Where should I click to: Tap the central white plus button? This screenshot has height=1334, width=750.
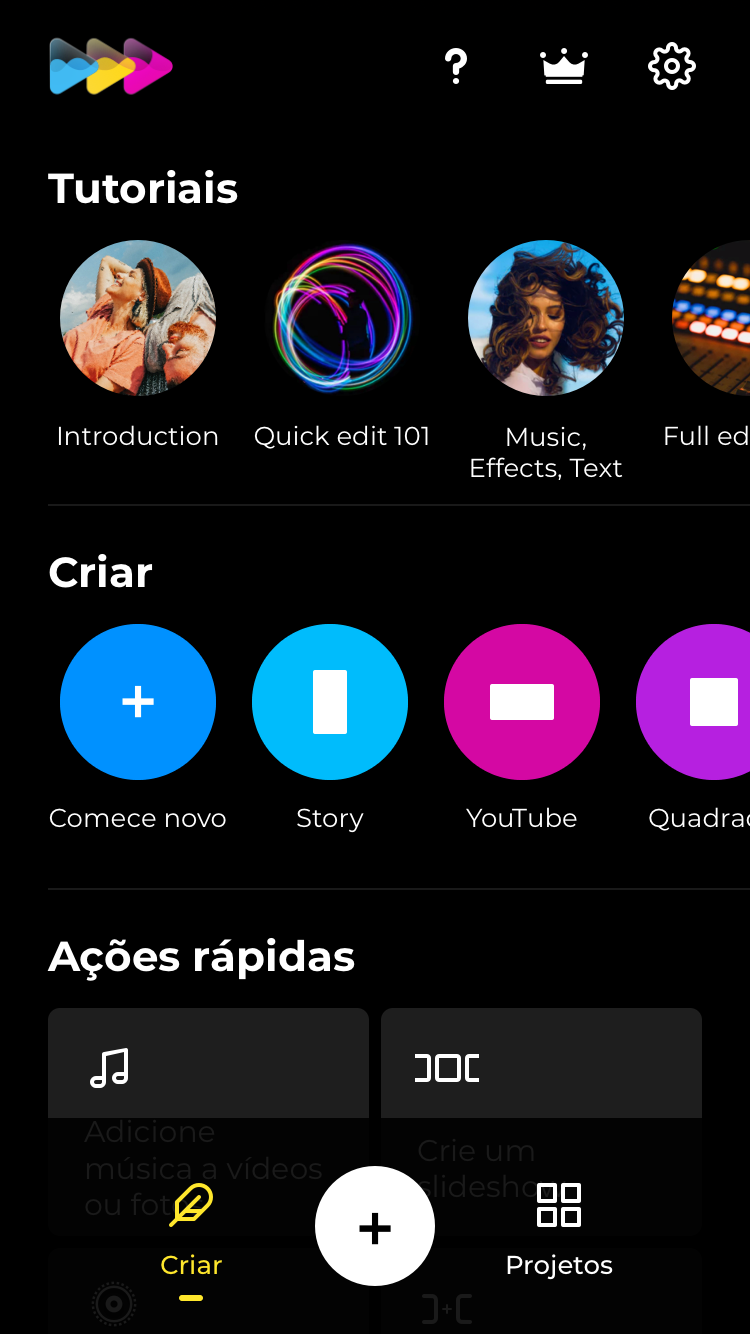(375, 1225)
